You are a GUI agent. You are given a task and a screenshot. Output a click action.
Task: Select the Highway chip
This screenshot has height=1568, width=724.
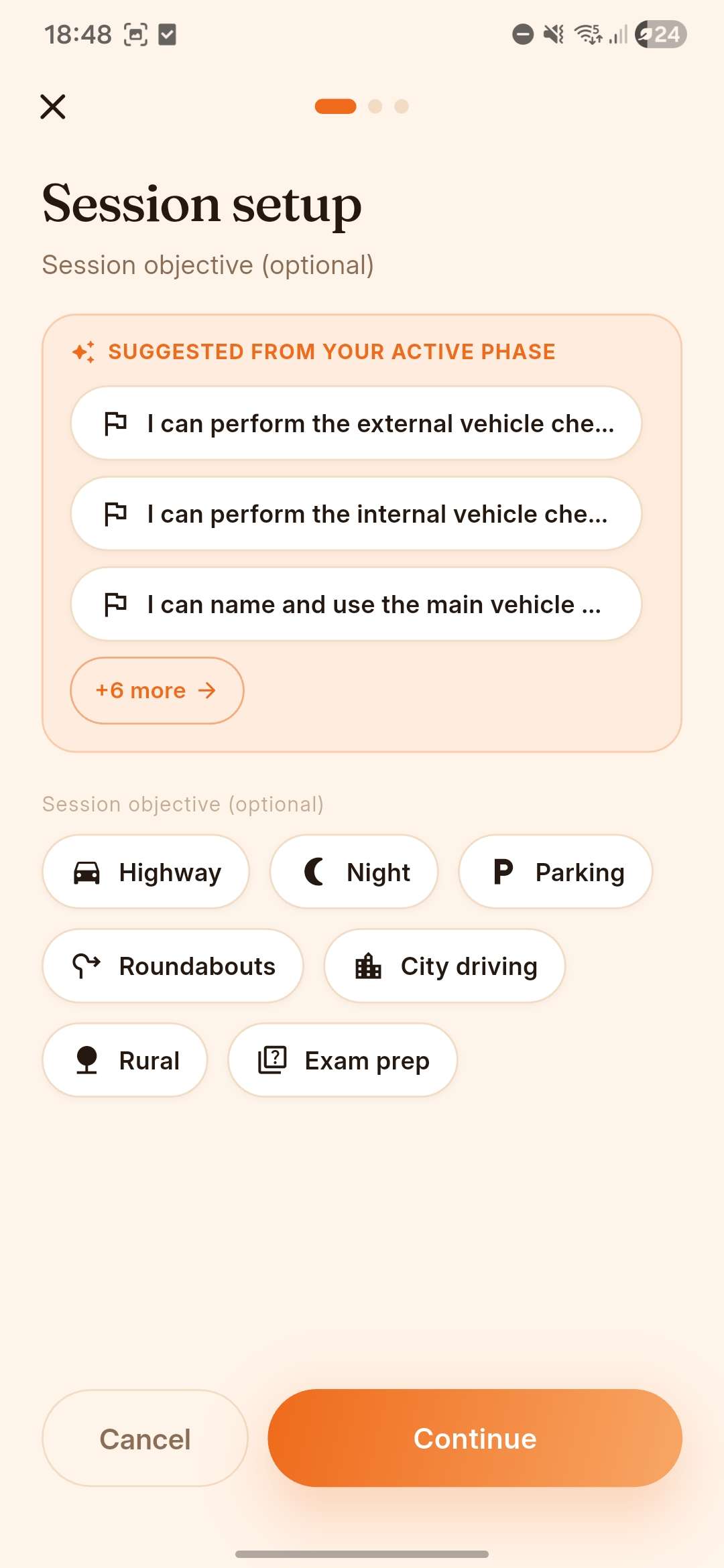point(146,872)
